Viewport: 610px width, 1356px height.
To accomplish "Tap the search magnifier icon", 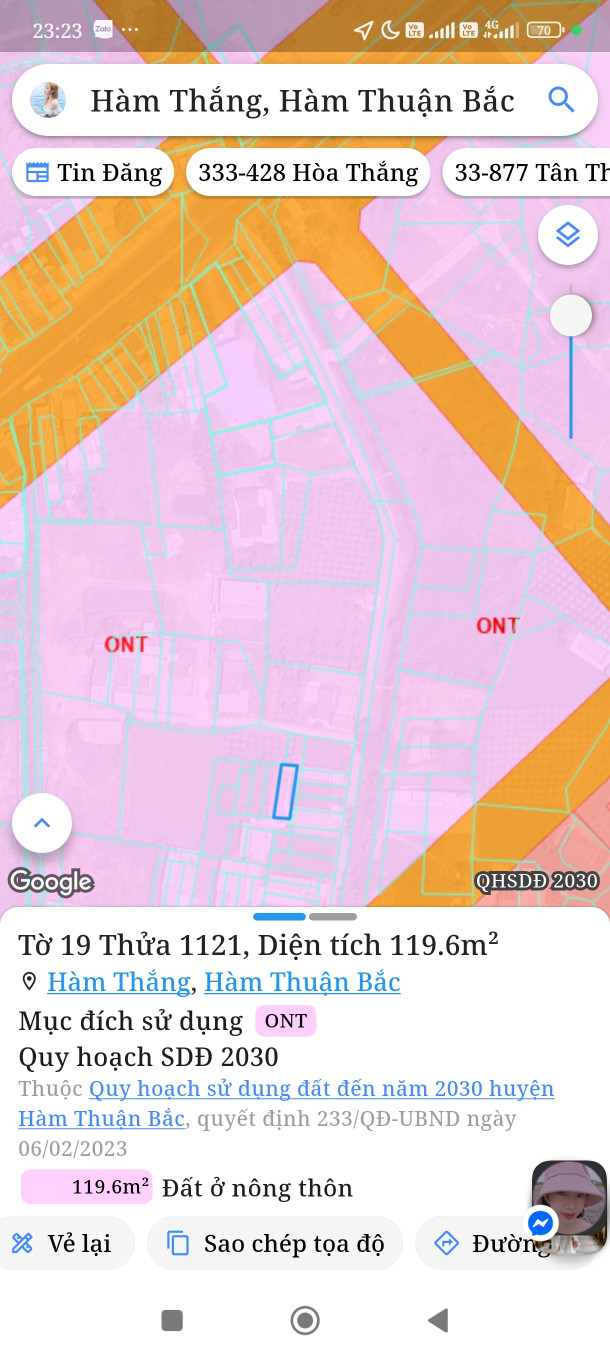I will (x=561, y=100).
